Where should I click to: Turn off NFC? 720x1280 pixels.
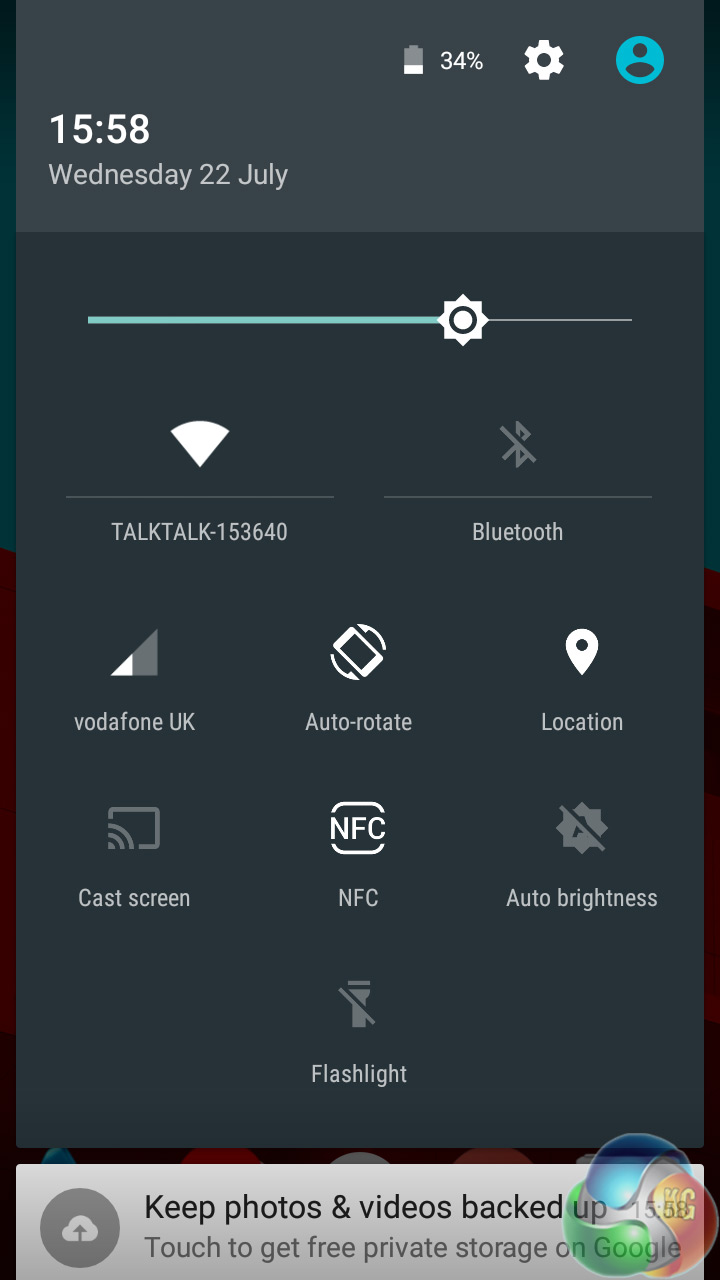(358, 829)
